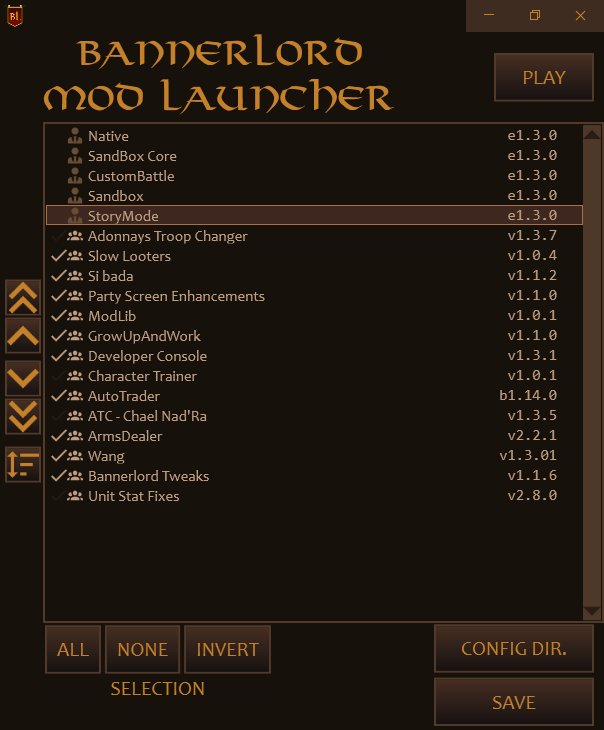
Task: Select the Native module row
Action: (300, 136)
